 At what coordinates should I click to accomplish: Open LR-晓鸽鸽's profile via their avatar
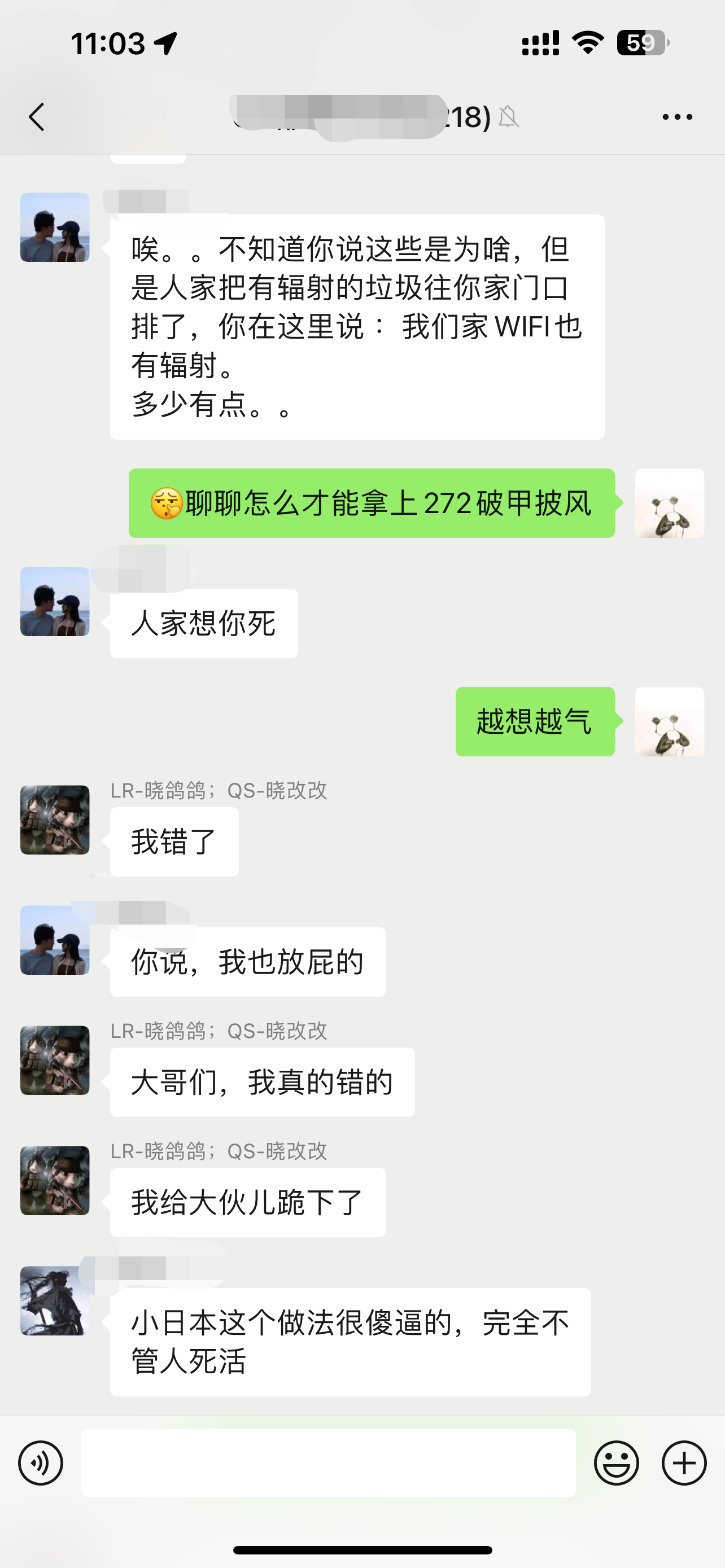pos(54,820)
